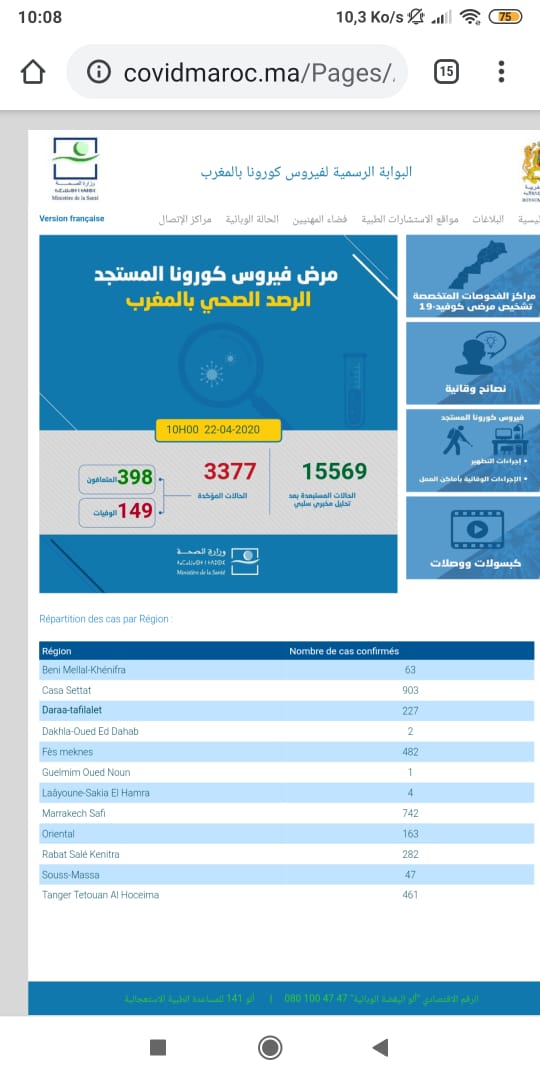
Task: Tap the Android back button
Action: (380, 1048)
